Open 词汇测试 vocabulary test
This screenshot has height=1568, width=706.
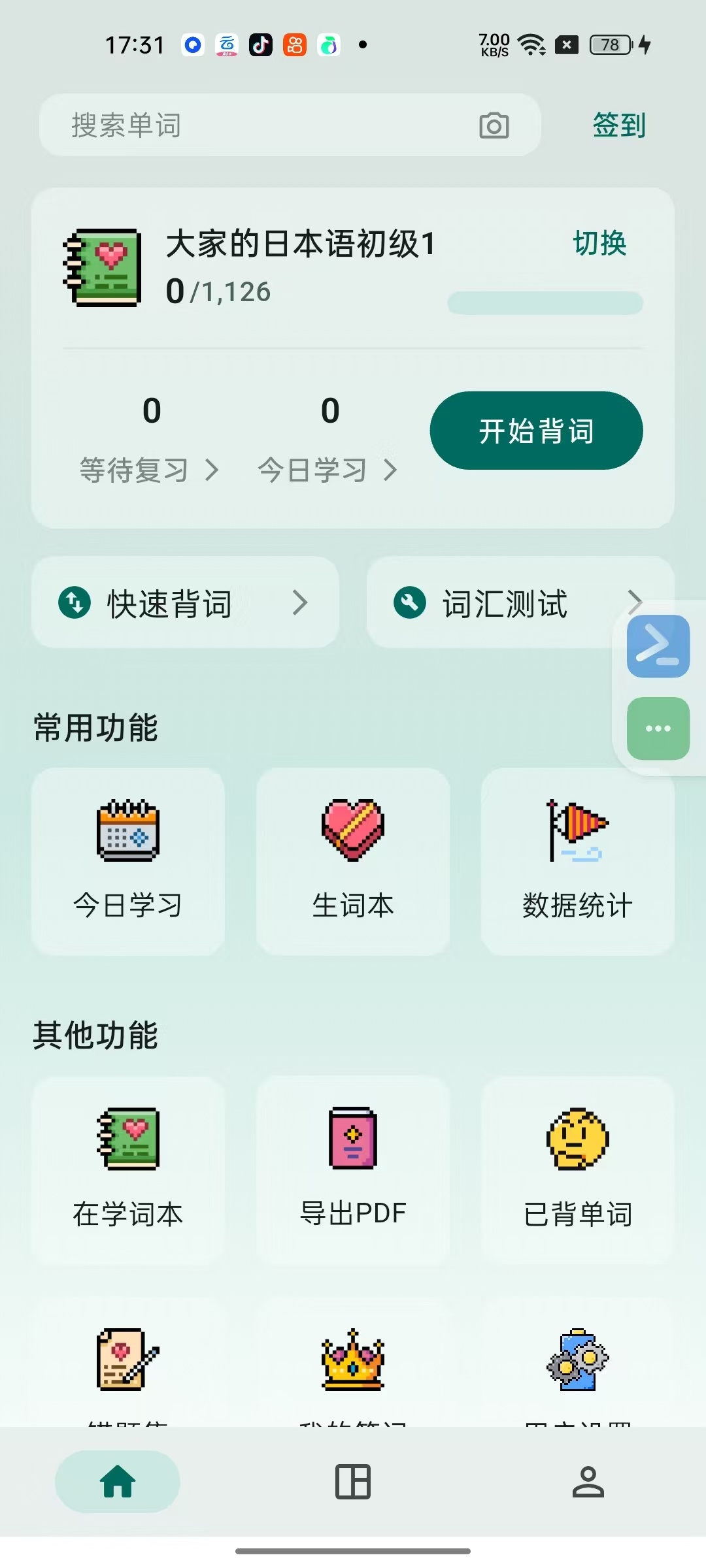click(503, 602)
